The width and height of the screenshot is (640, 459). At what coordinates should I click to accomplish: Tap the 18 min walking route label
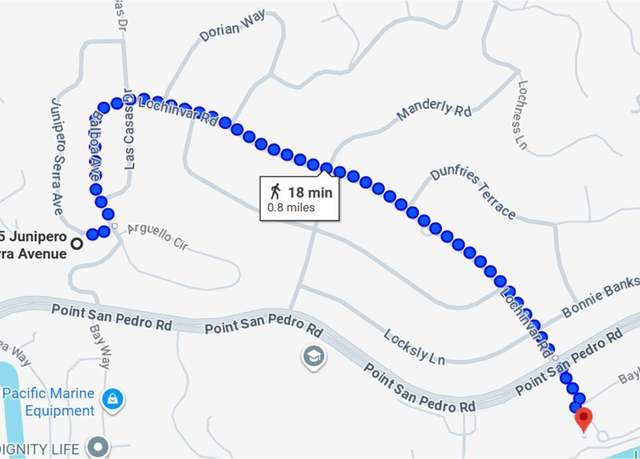coord(298,198)
